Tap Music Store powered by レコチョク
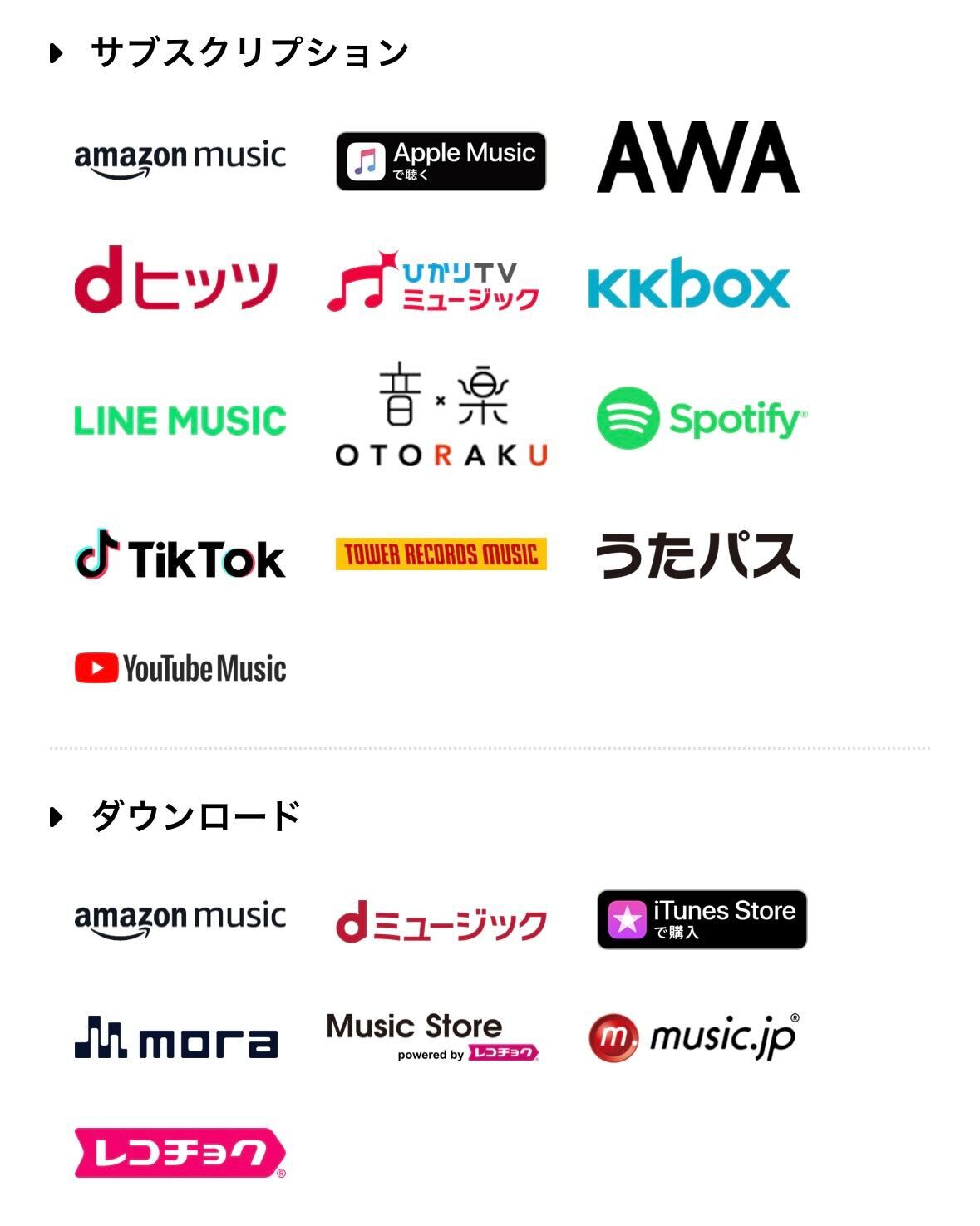 [x=432, y=1036]
